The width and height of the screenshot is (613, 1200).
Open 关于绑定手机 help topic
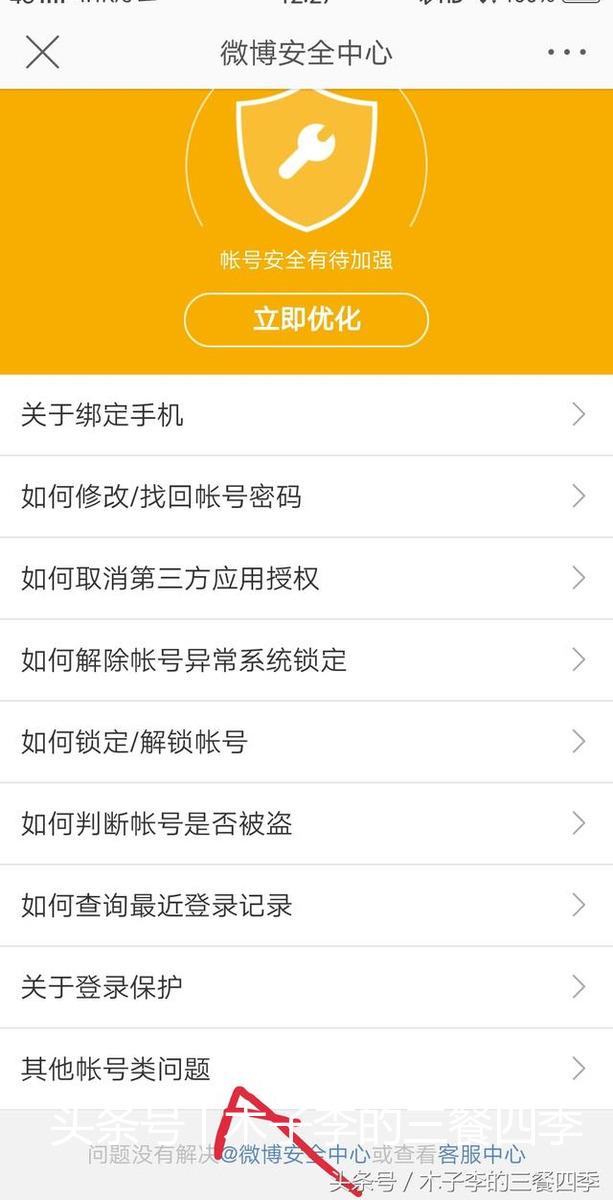pos(306,415)
